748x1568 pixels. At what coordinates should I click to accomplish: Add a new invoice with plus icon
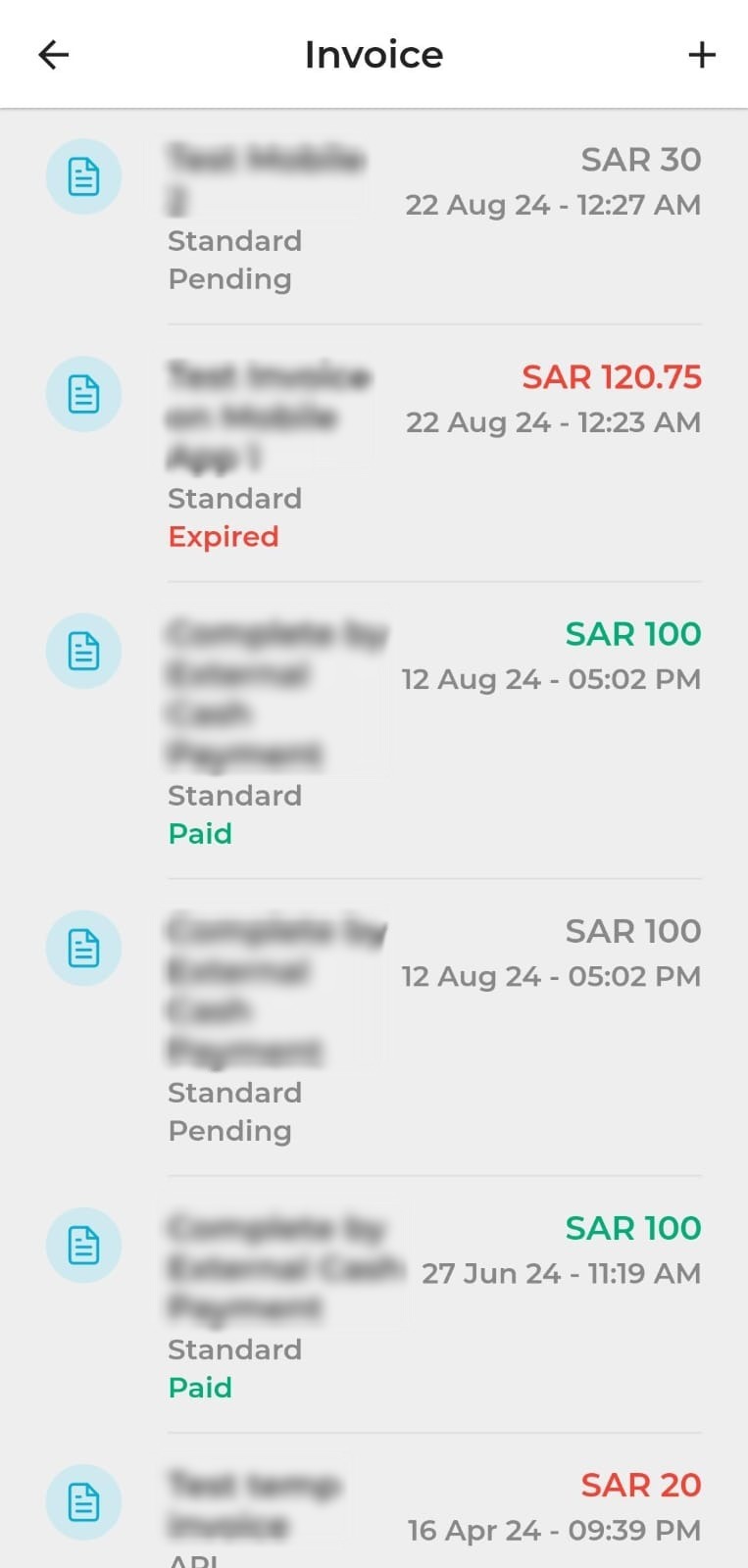click(x=702, y=55)
